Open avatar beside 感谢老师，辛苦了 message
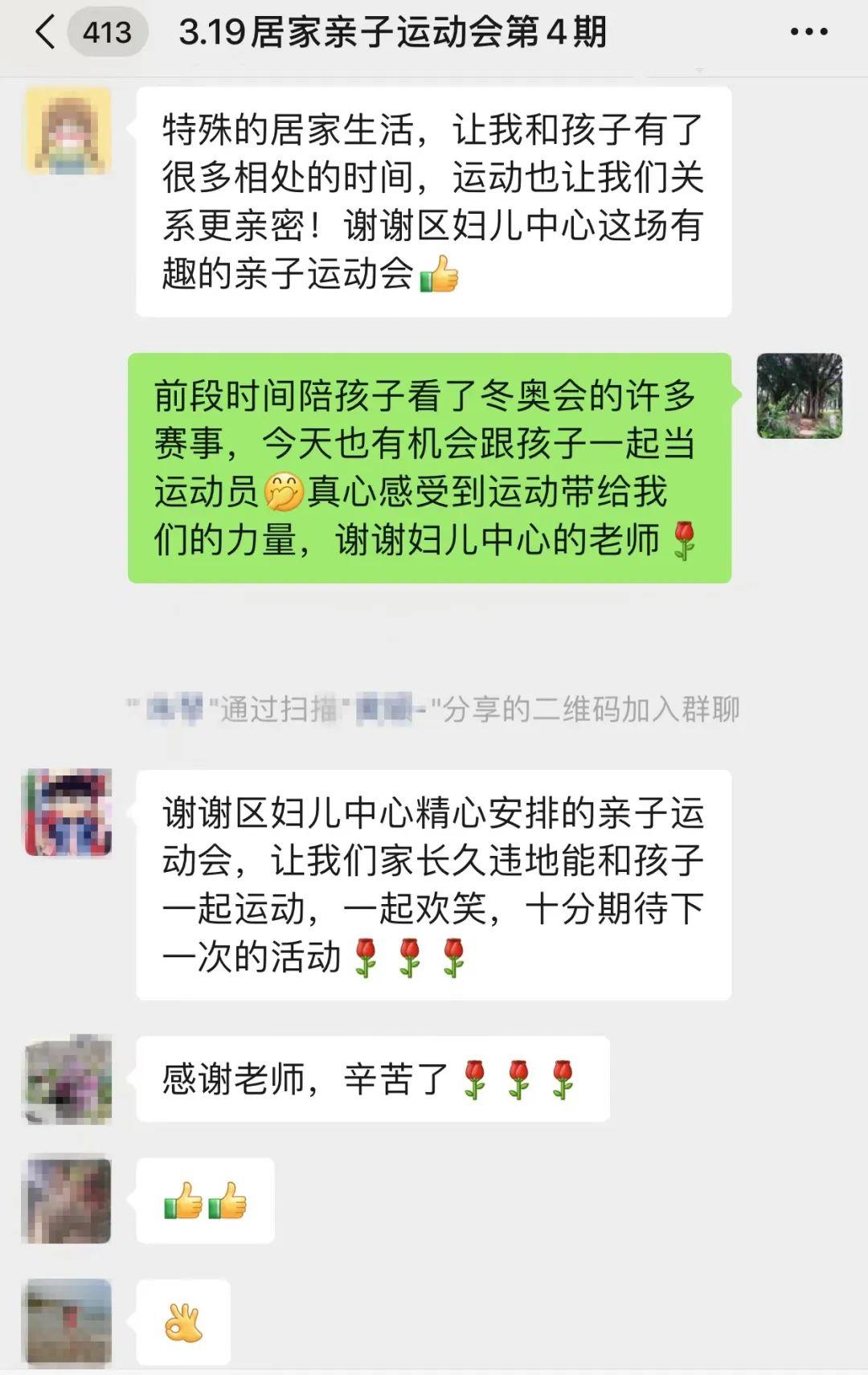The image size is (868, 1375). click(x=68, y=1078)
